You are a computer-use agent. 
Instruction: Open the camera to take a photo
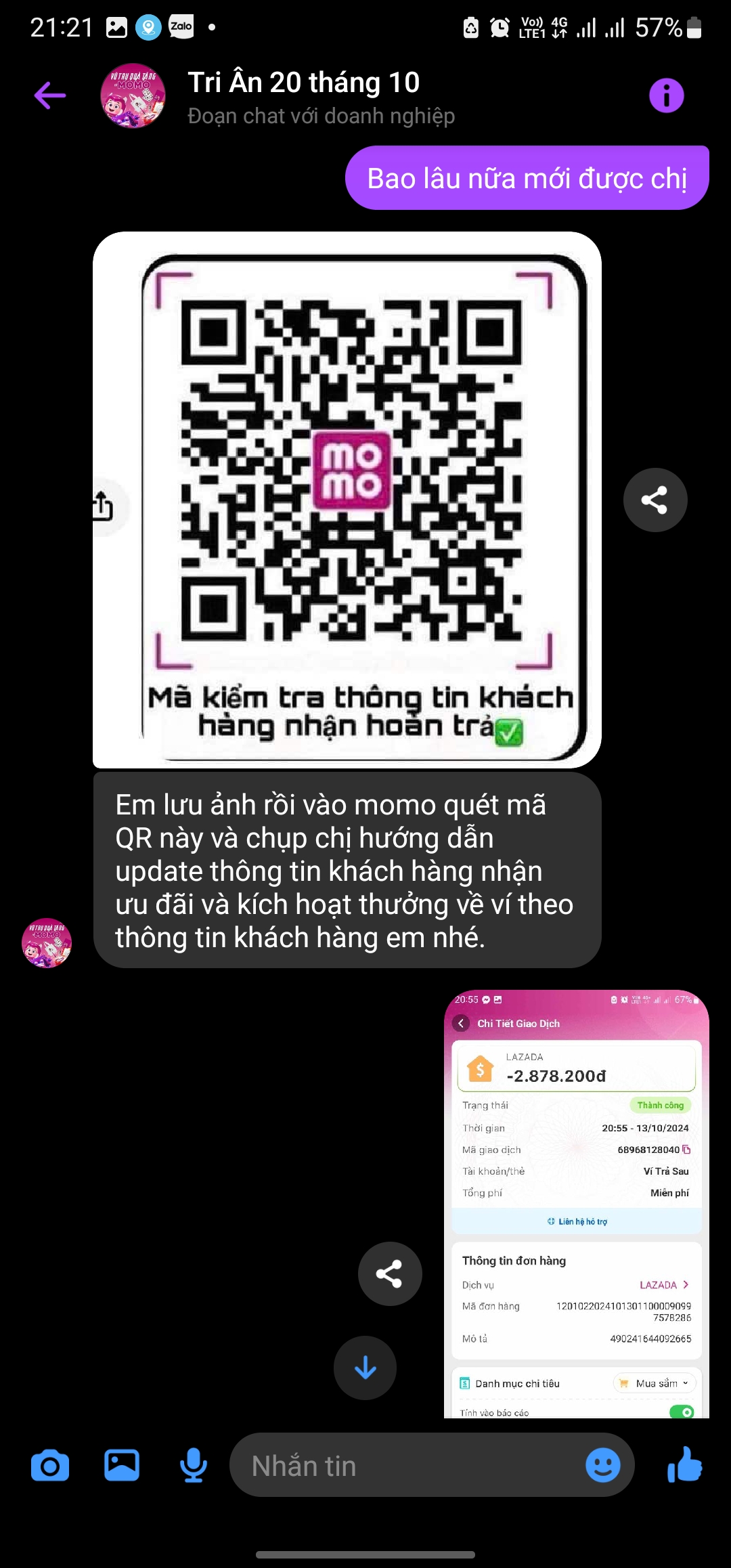click(x=50, y=1466)
